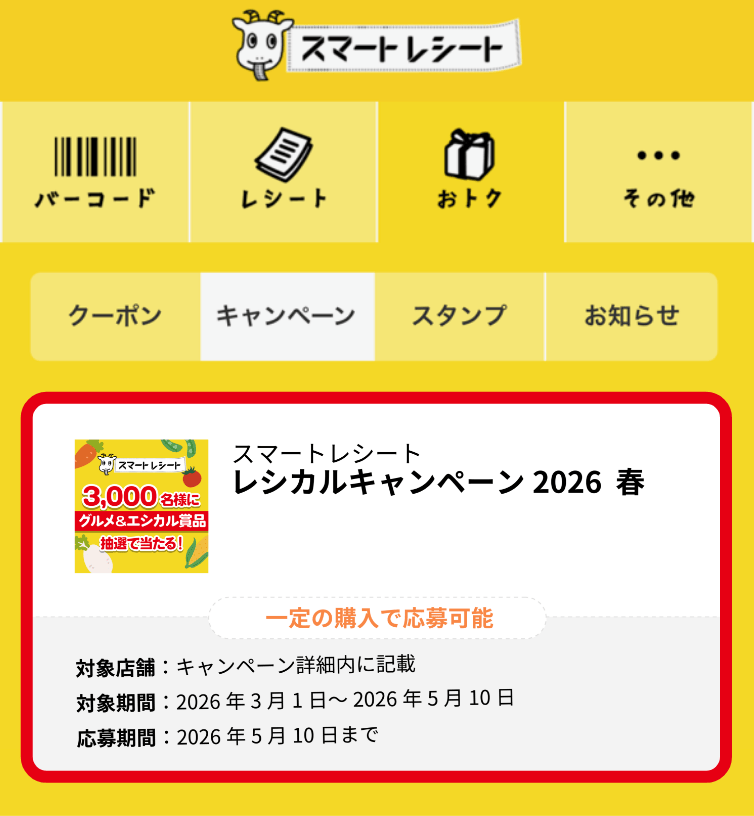Screen dimensions: 754x816
Task: Select the キャンペーン sub-tab
Action: pyautogui.click(x=287, y=316)
